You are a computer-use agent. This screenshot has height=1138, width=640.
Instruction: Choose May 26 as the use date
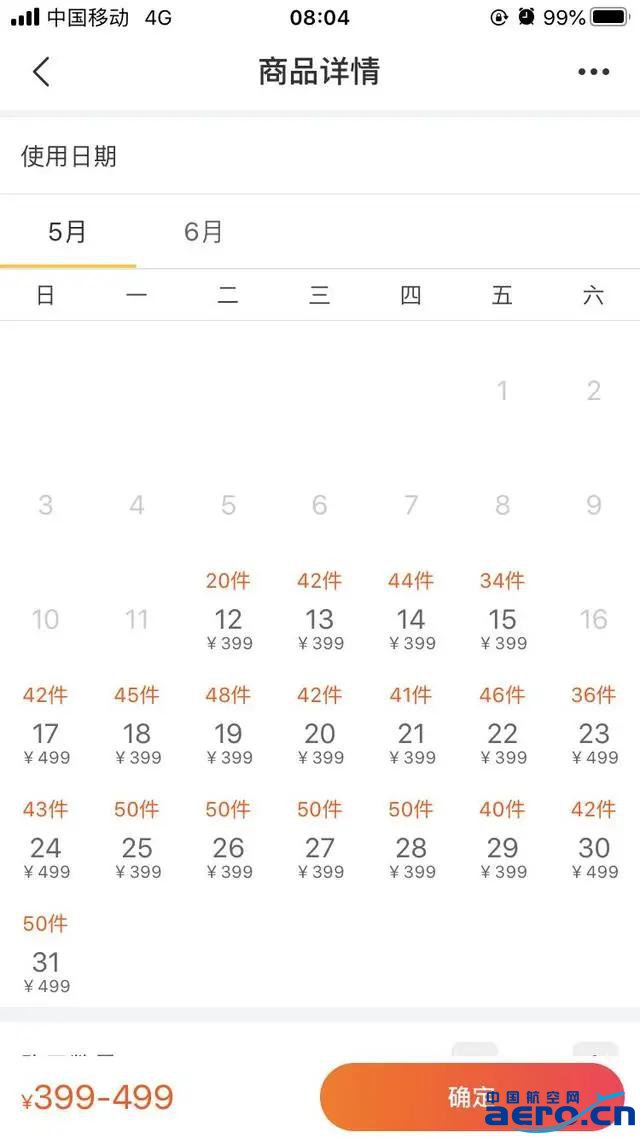(228, 840)
